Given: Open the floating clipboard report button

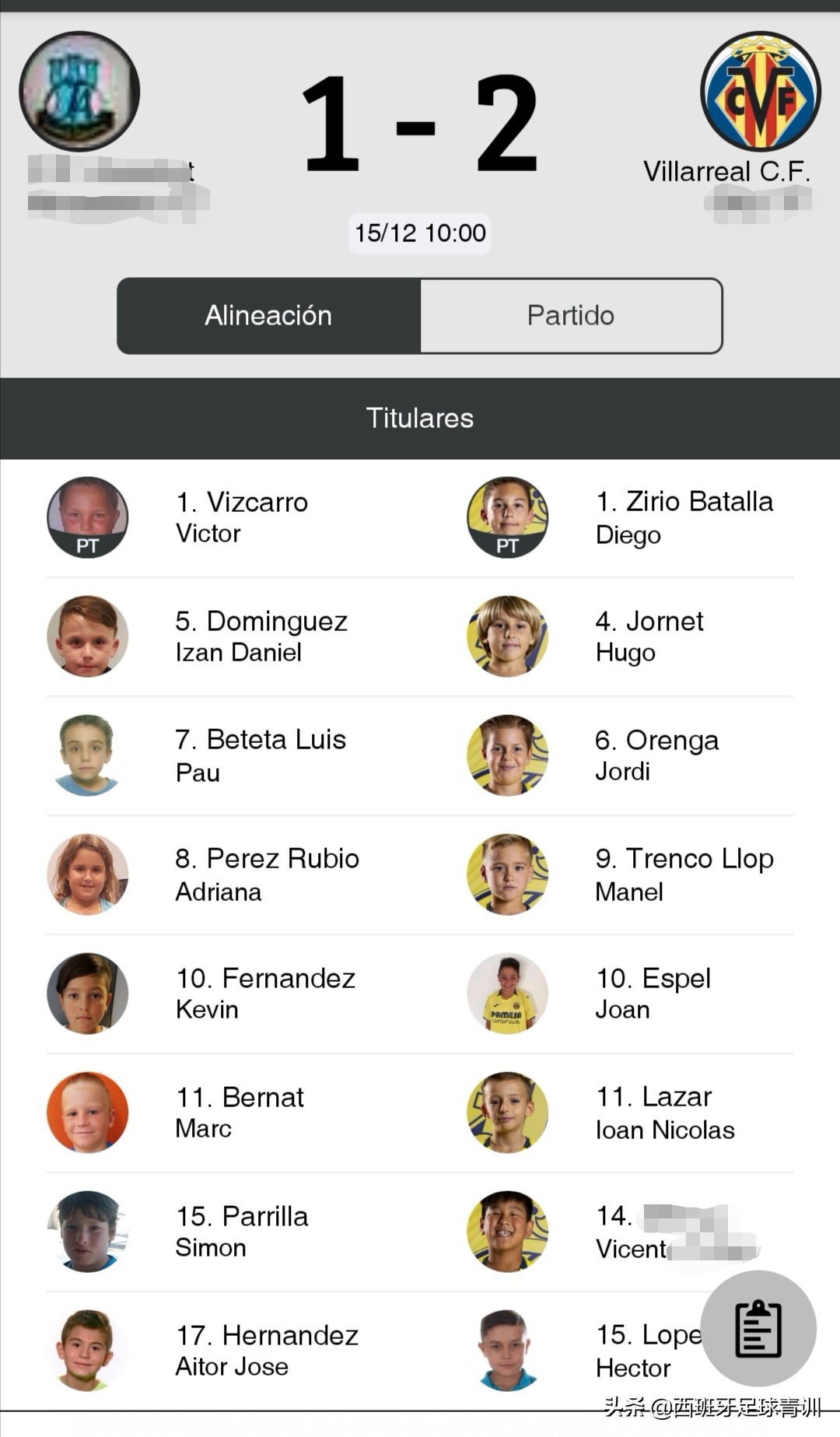Looking at the screenshot, I should pos(758,1329).
